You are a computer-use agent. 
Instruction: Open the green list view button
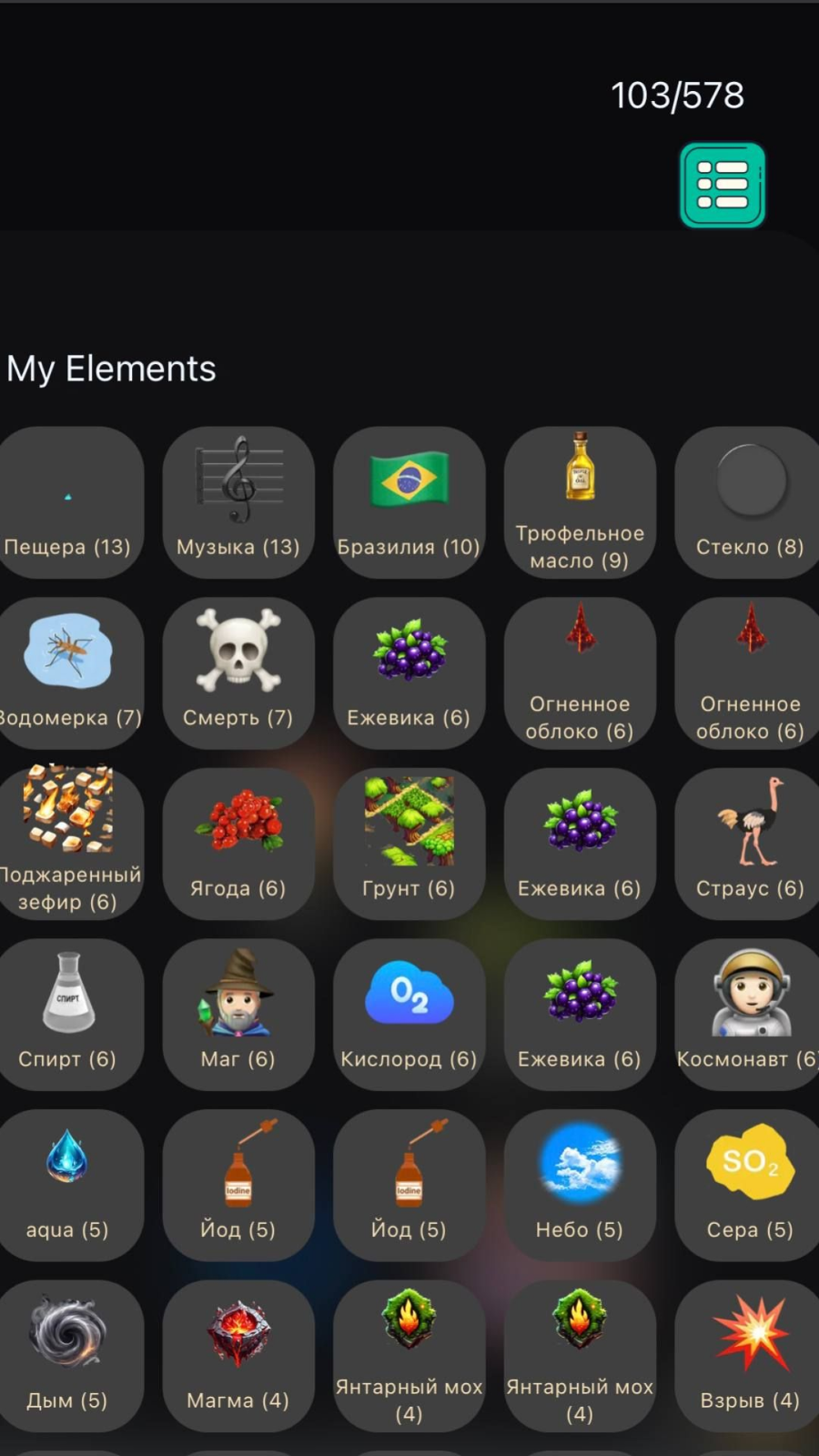coord(723,185)
